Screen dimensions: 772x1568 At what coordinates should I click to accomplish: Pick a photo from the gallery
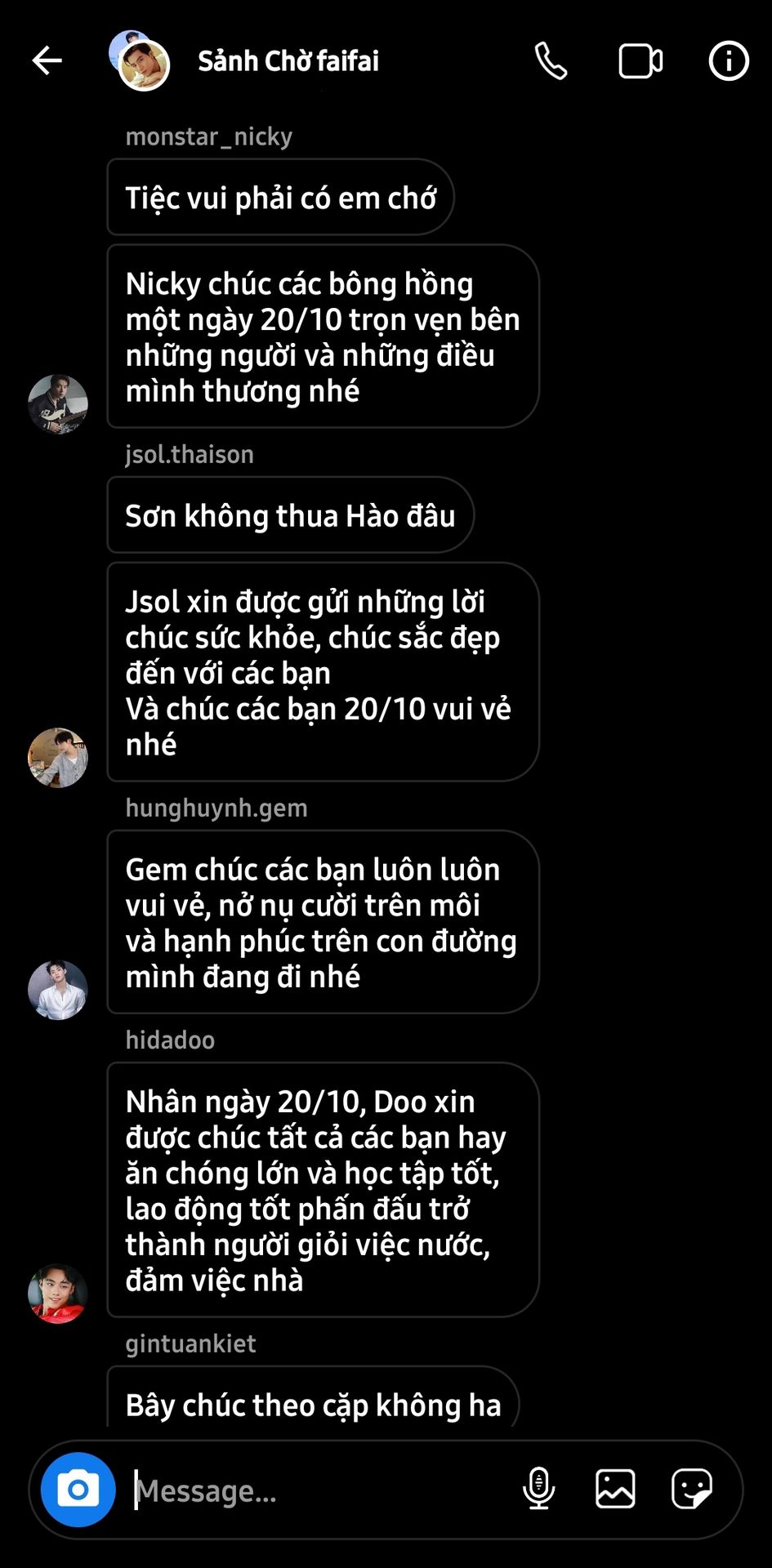[x=615, y=1489]
